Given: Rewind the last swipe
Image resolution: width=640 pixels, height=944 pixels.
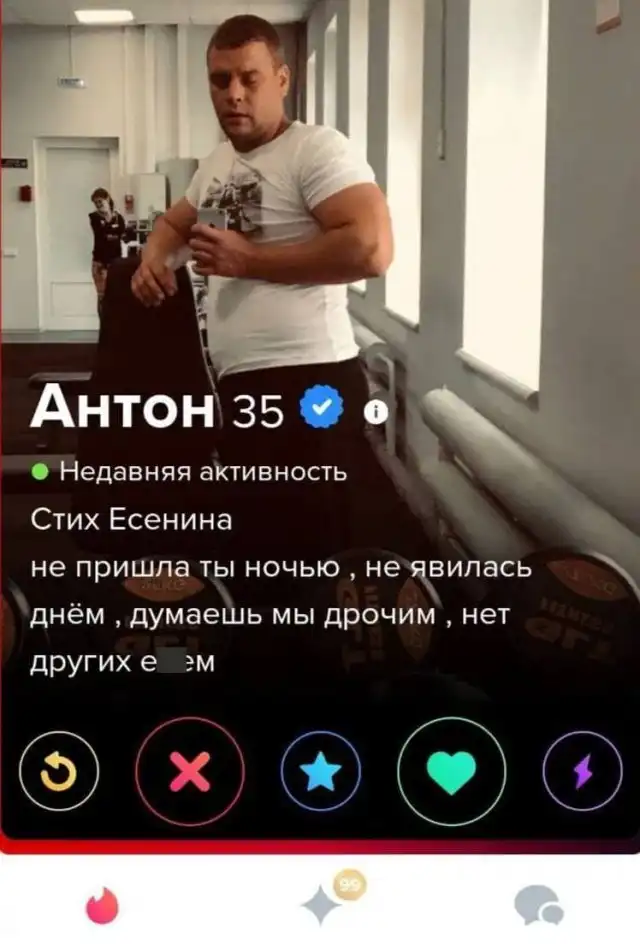Looking at the screenshot, I should (58, 773).
